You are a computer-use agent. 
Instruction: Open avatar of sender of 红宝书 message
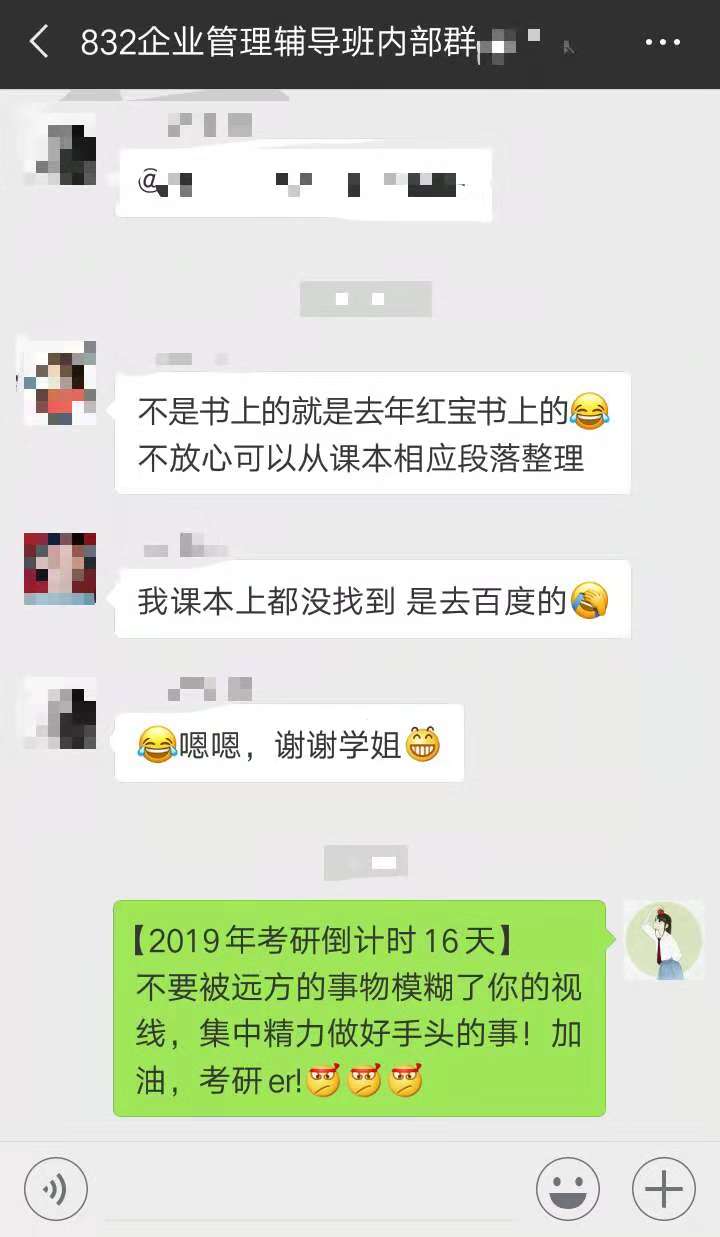click(60, 385)
